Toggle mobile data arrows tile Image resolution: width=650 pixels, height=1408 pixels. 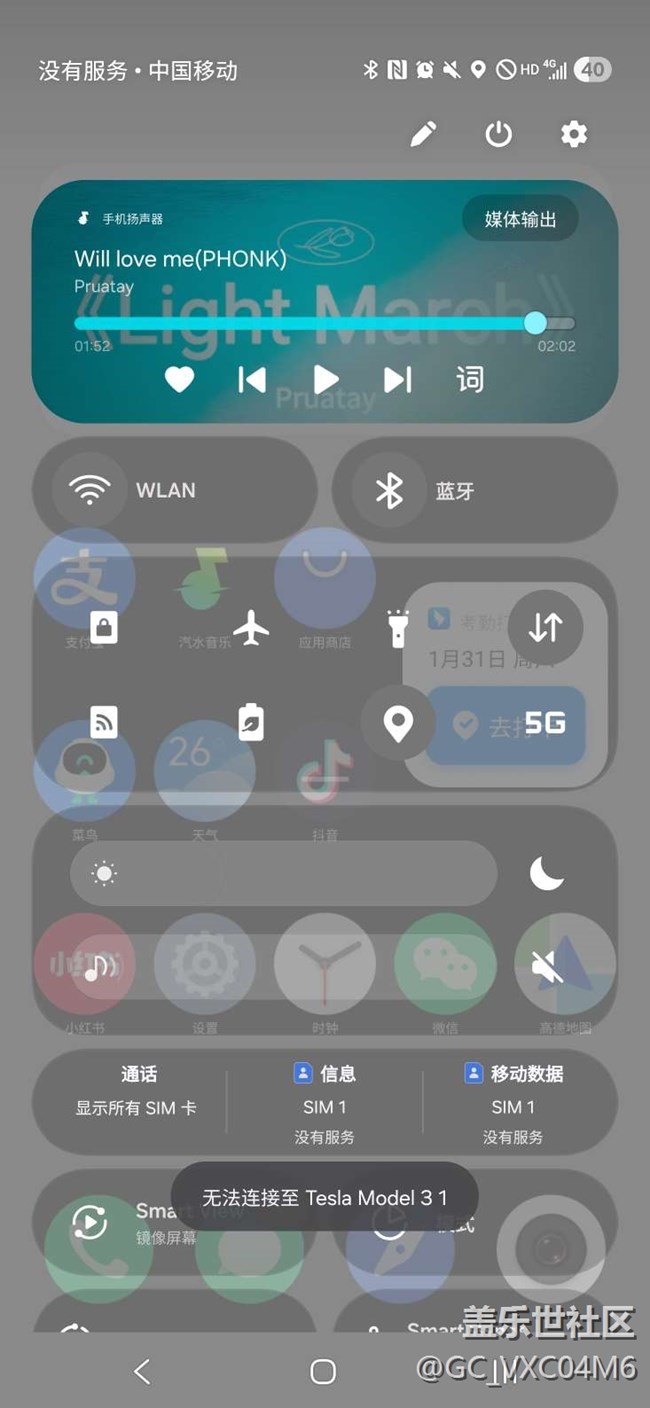(545, 628)
